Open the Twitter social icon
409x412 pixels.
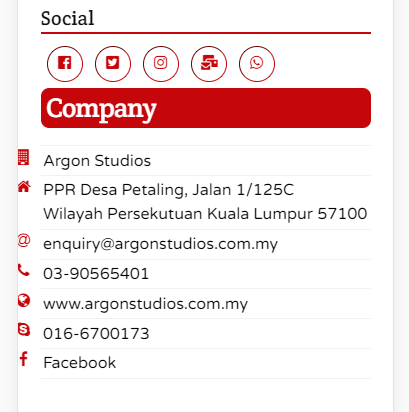coord(113,64)
